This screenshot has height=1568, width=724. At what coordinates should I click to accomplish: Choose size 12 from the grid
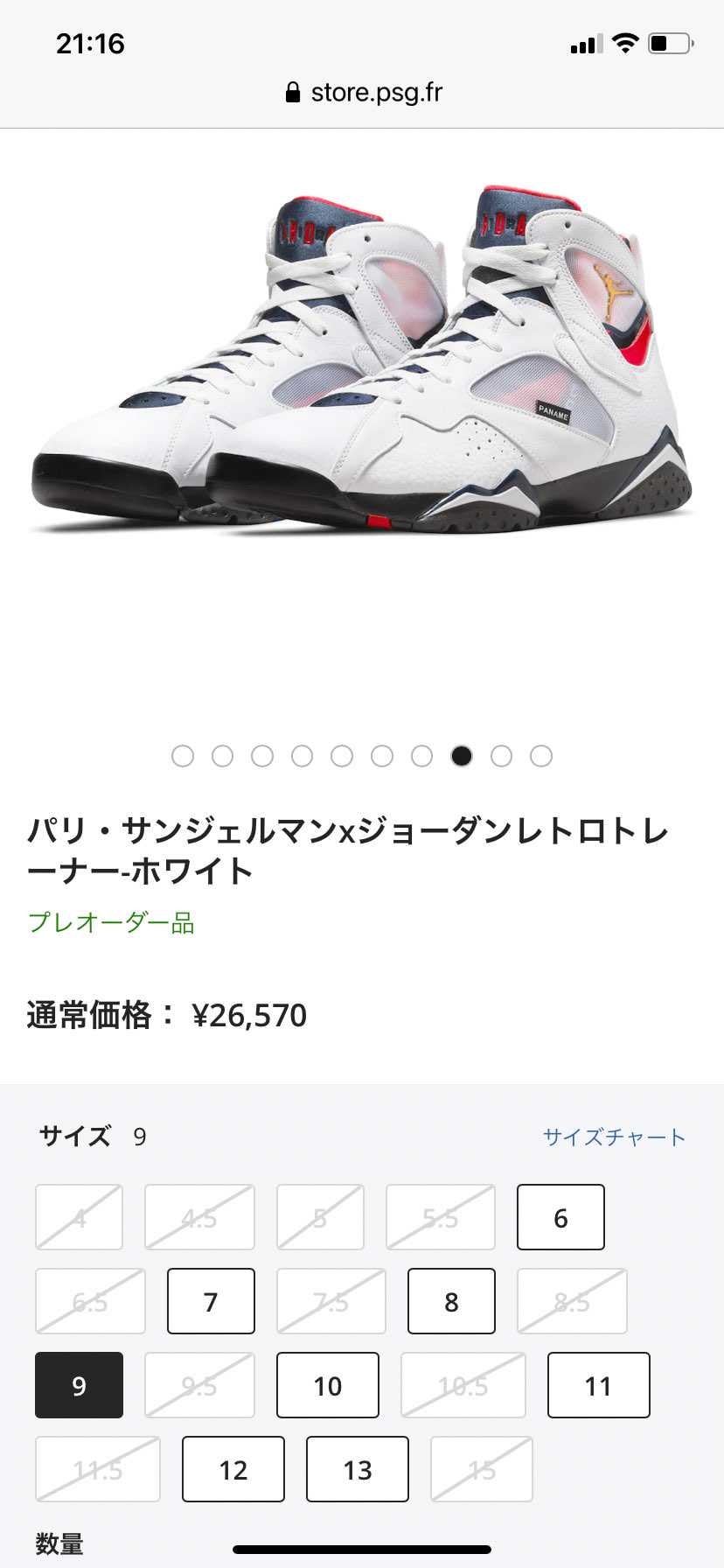click(x=232, y=1469)
